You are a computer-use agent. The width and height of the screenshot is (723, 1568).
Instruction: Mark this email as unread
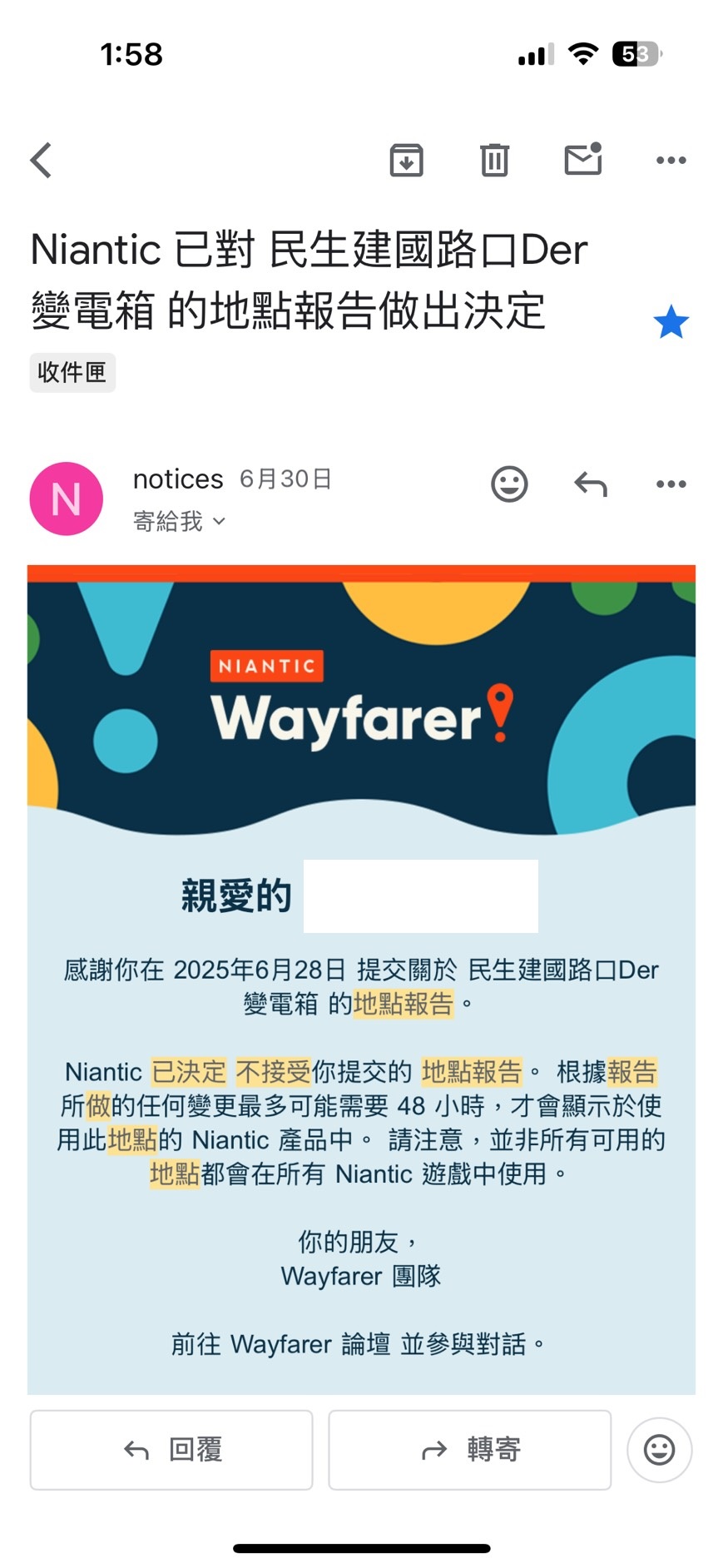point(583,158)
